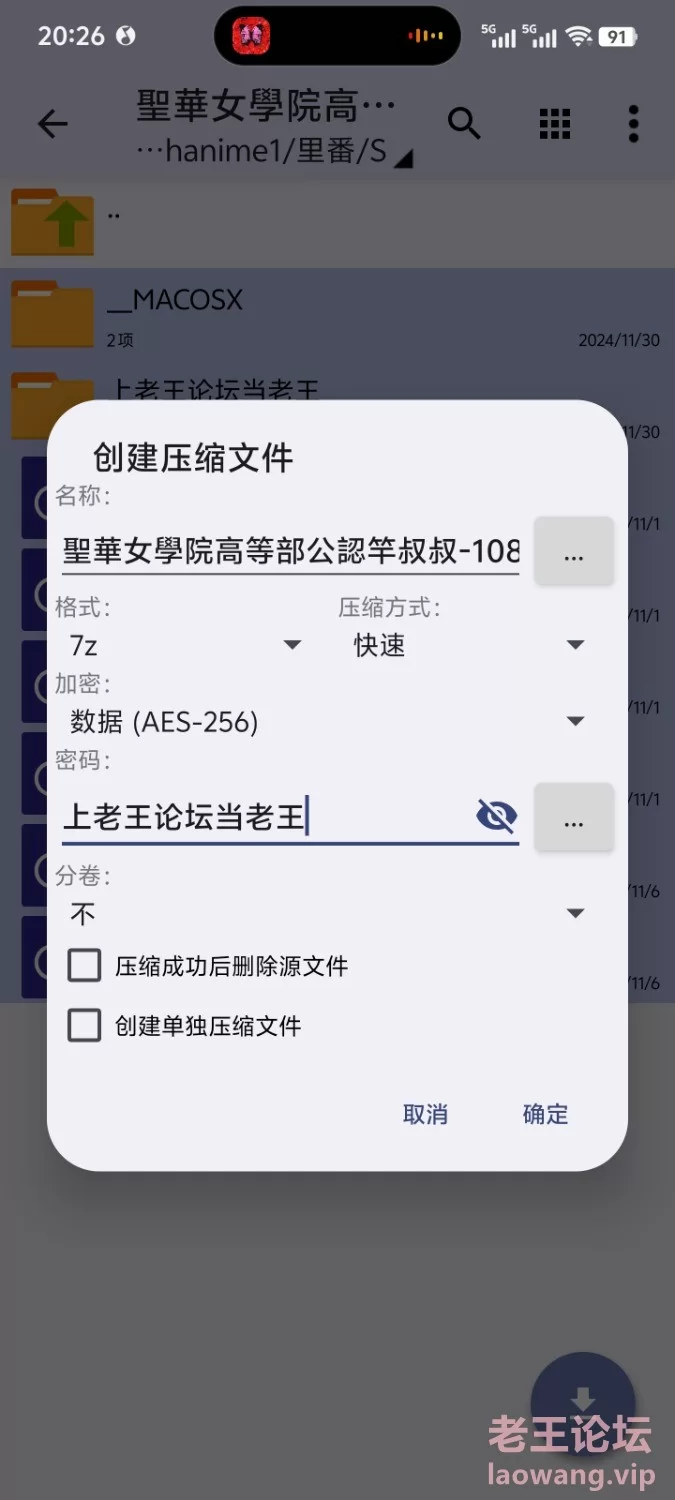Confirm with the 确定 button
675x1500 pixels.
(545, 1115)
